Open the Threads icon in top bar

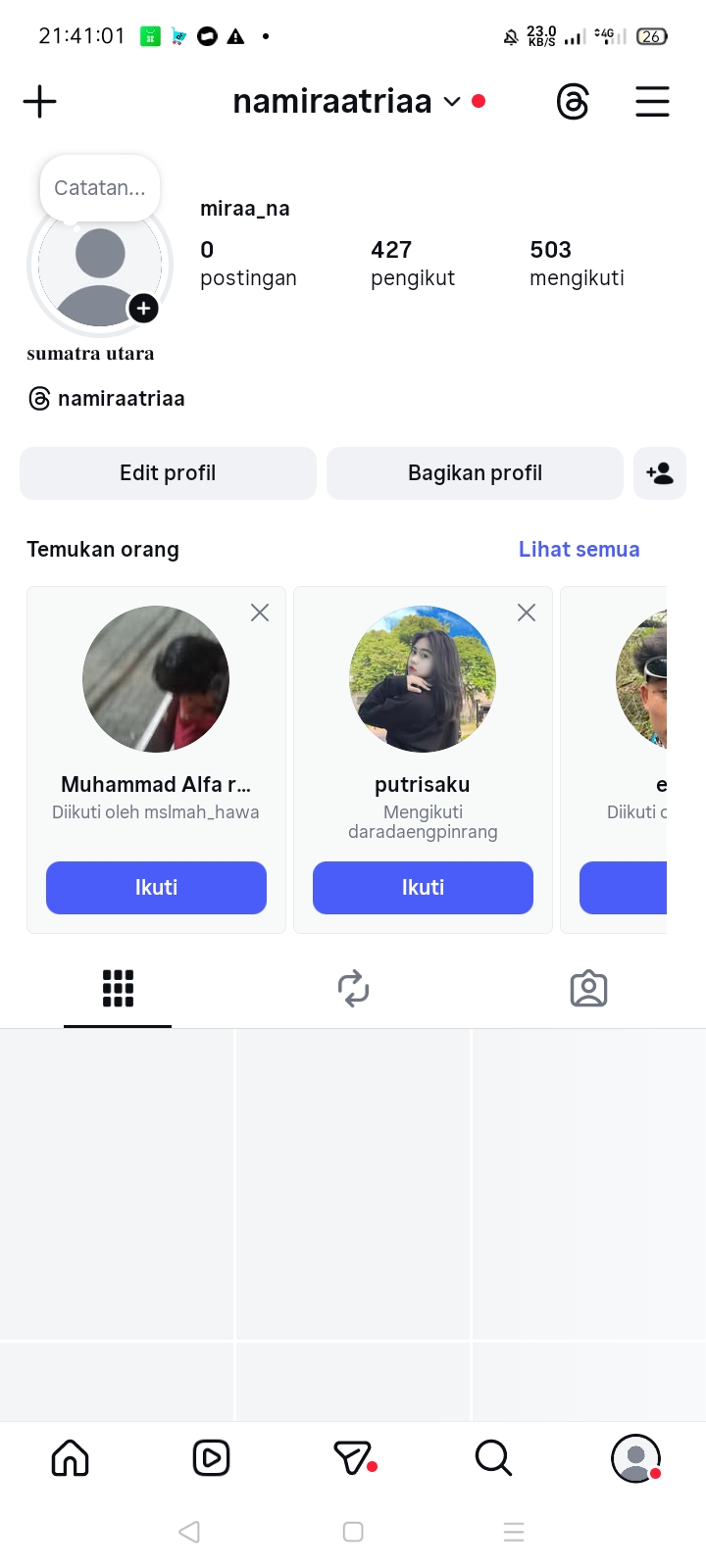pyautogui.click(x=573, y=102)
